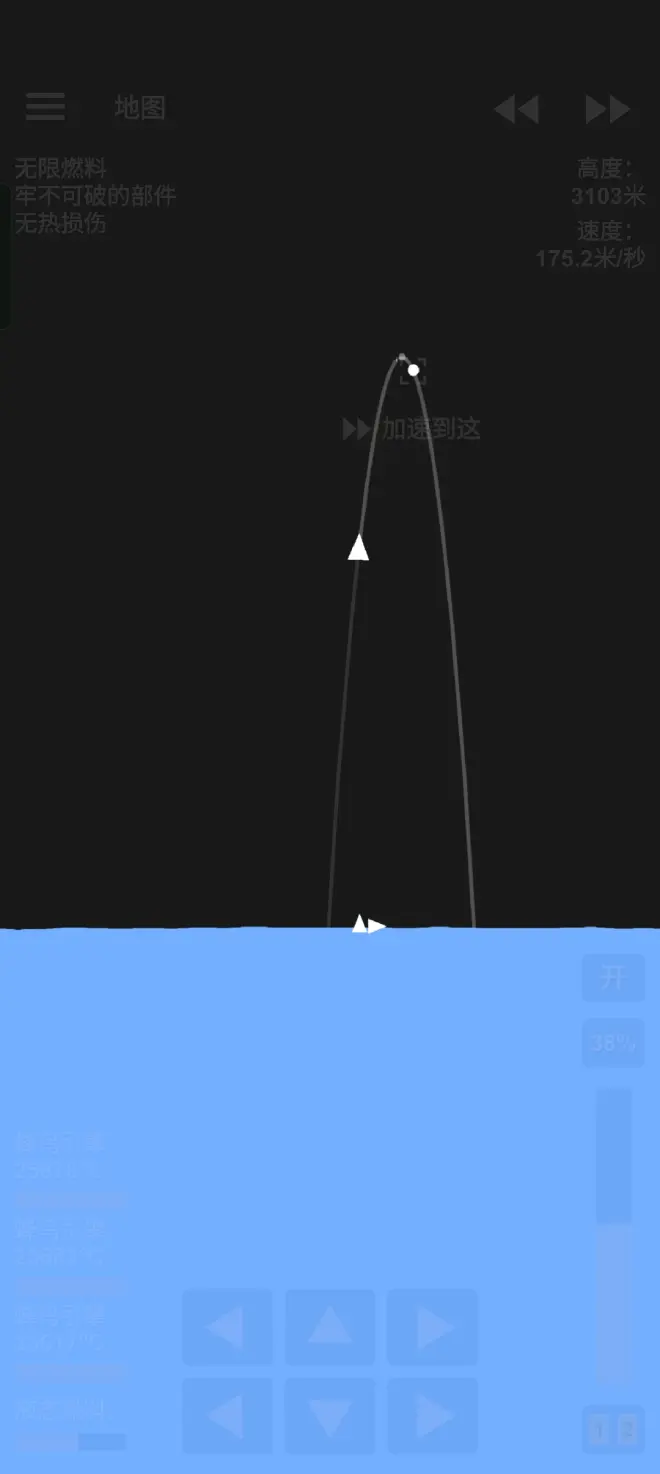Image resolution: width=660 pixels, height=1474 pixels.
Task: Tap the up arrow control button
Action: pyautogui.click(x=330, y=1327)
